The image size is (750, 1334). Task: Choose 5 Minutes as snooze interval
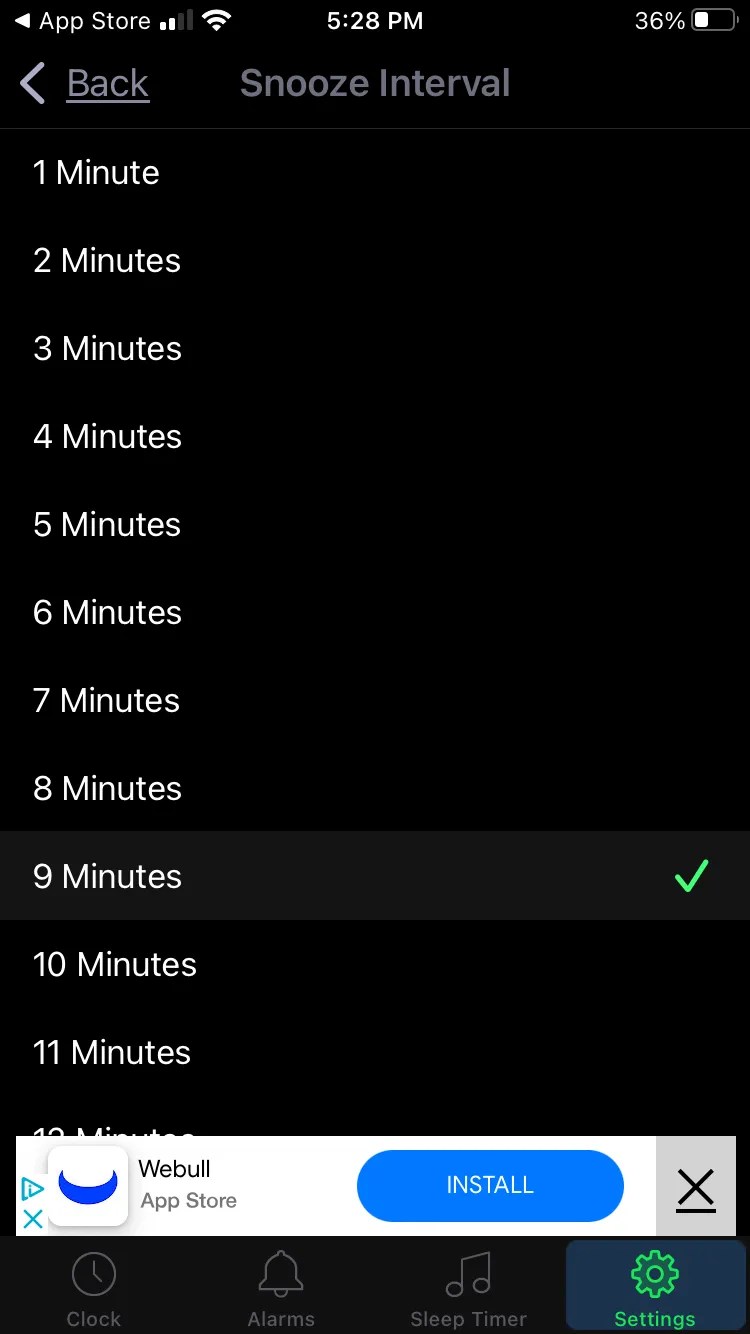pyautogui.click(x=375, y=524)
